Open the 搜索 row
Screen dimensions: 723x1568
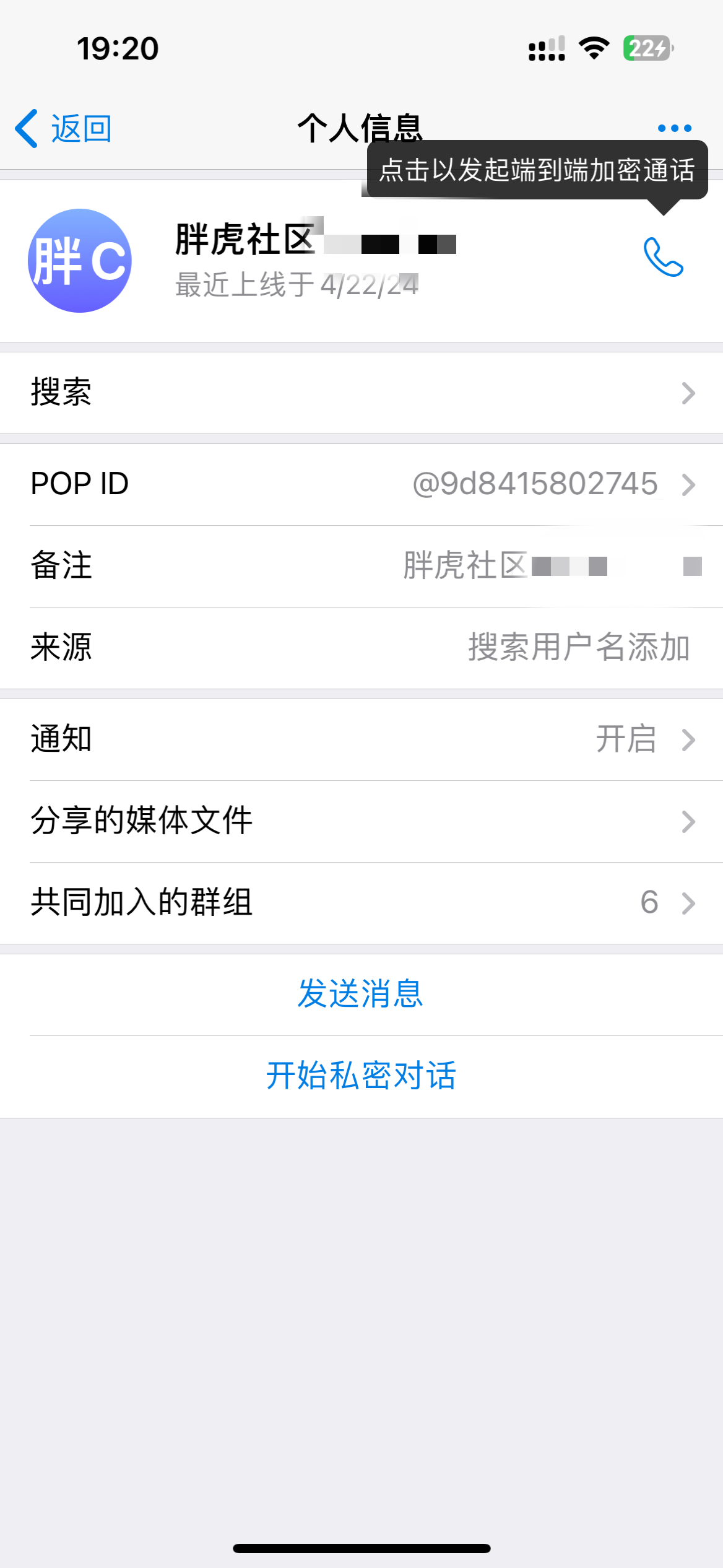[361, 393]
